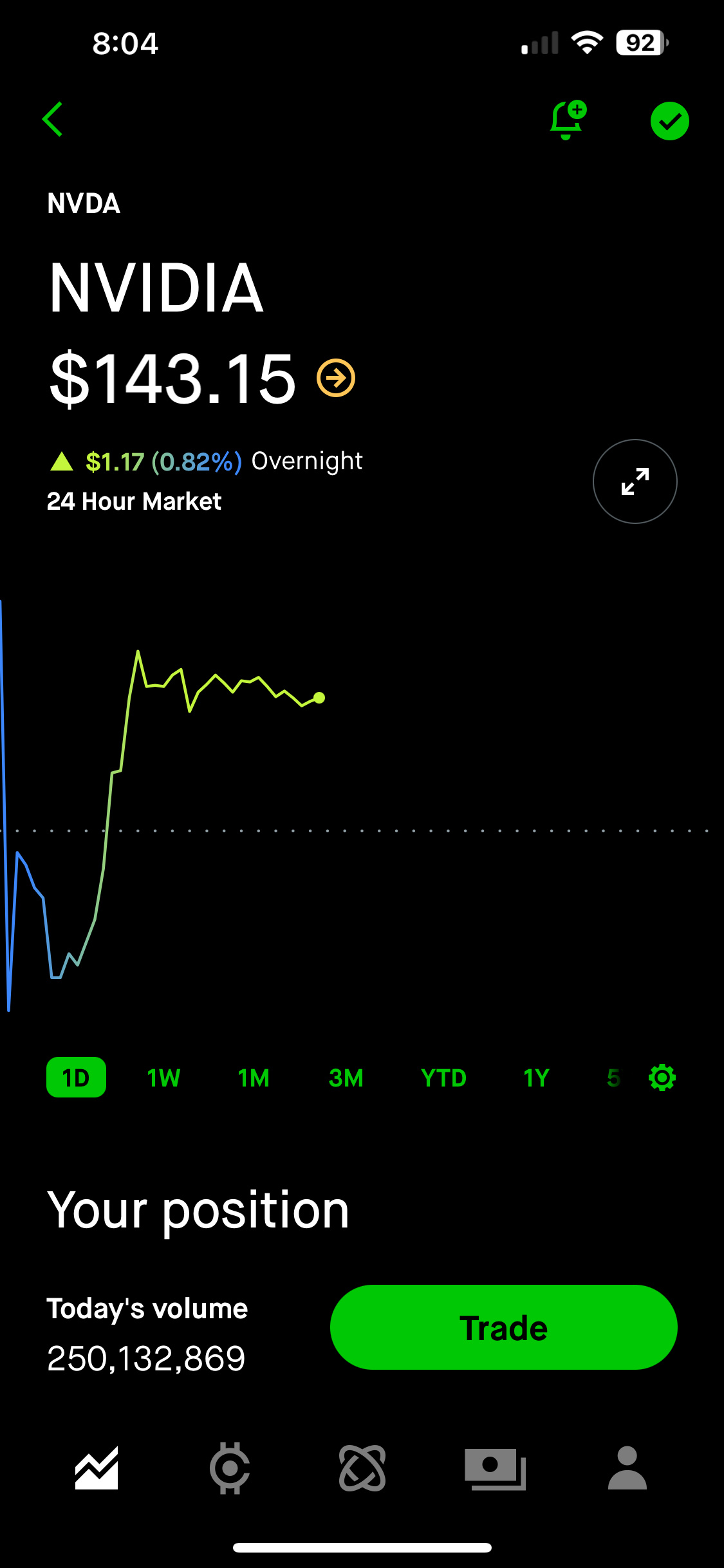Open the price alert notification bell

567,120
